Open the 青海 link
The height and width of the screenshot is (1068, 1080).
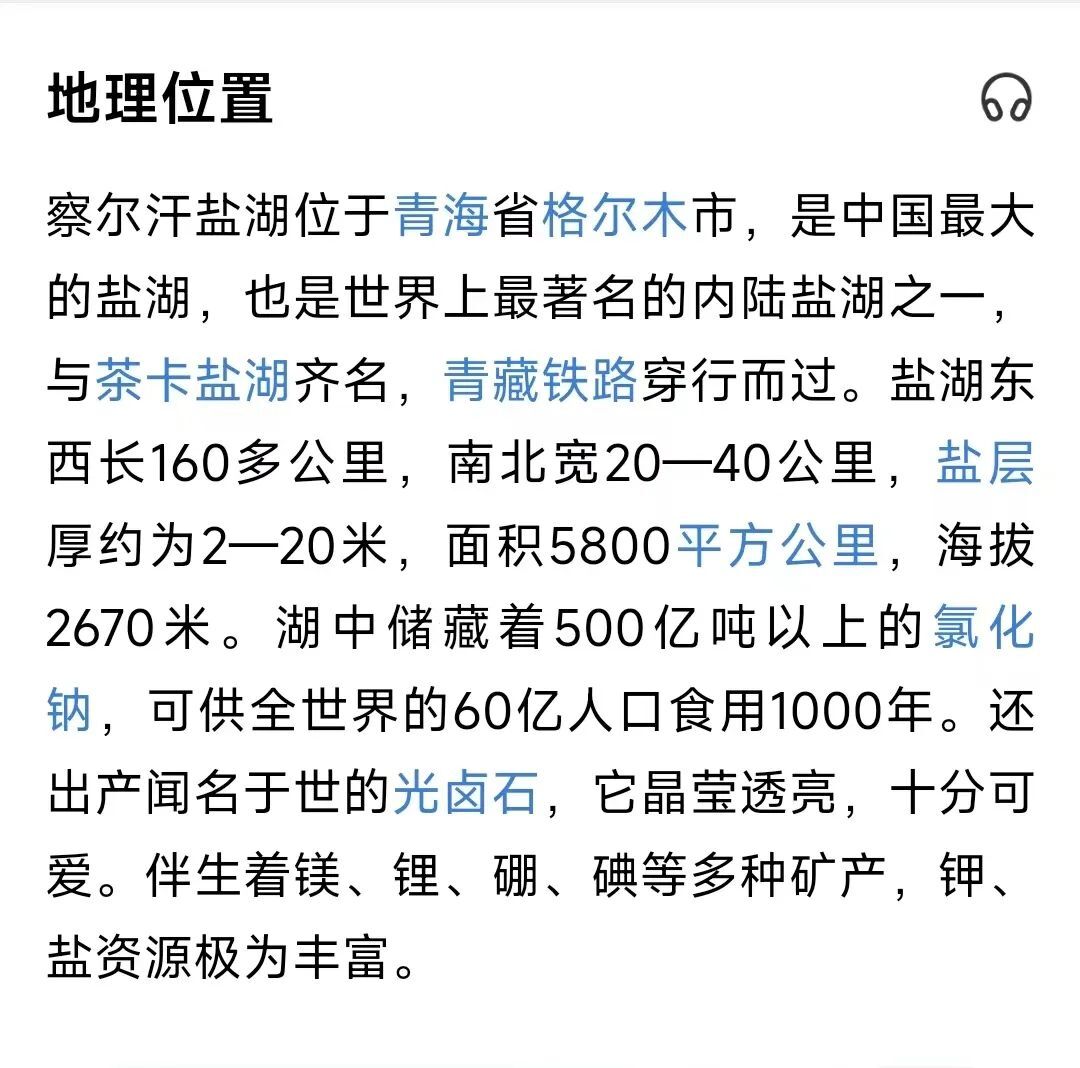(442, 218)
